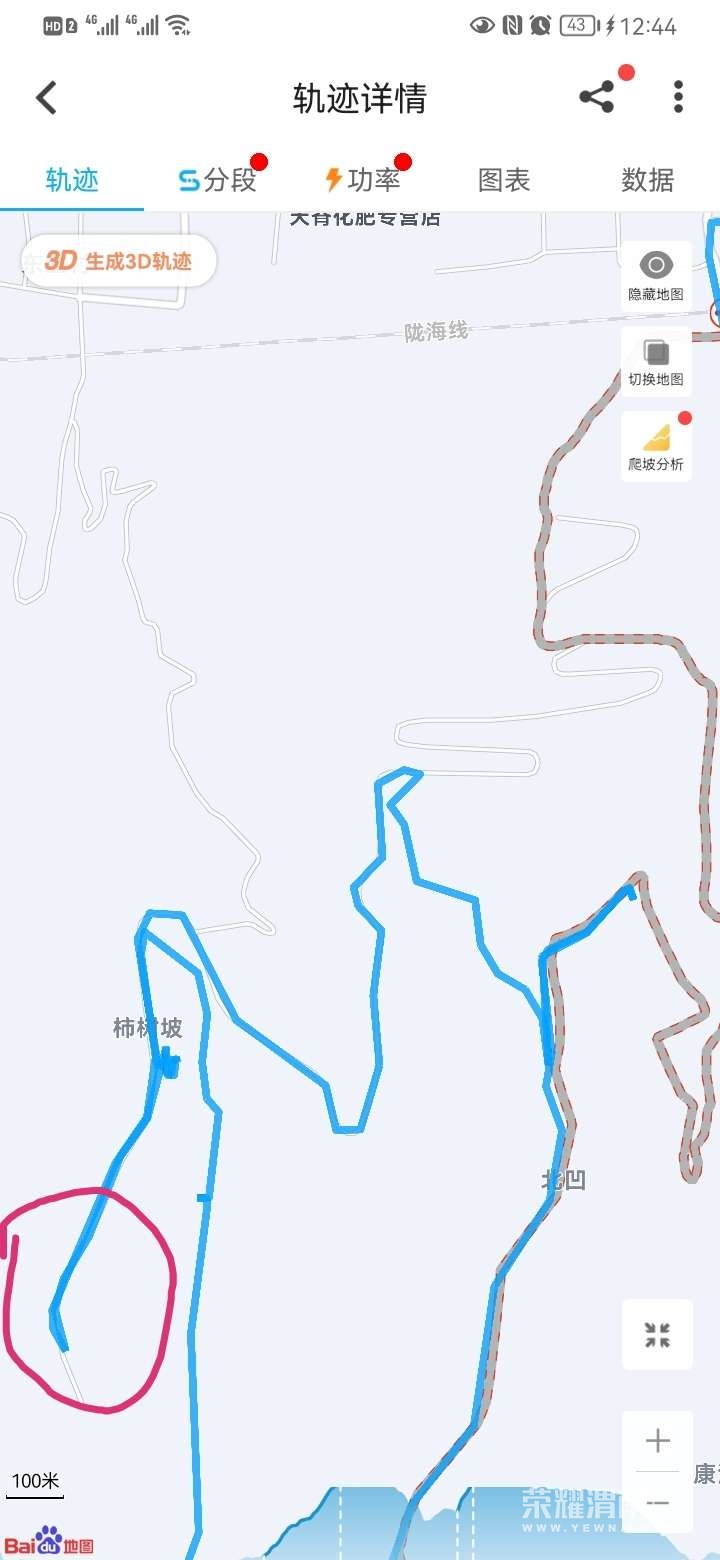The width and height of the screenshot is (720, 1560).
Task: Generate 3D track with 生成3D轨迹
Action: 119,261
